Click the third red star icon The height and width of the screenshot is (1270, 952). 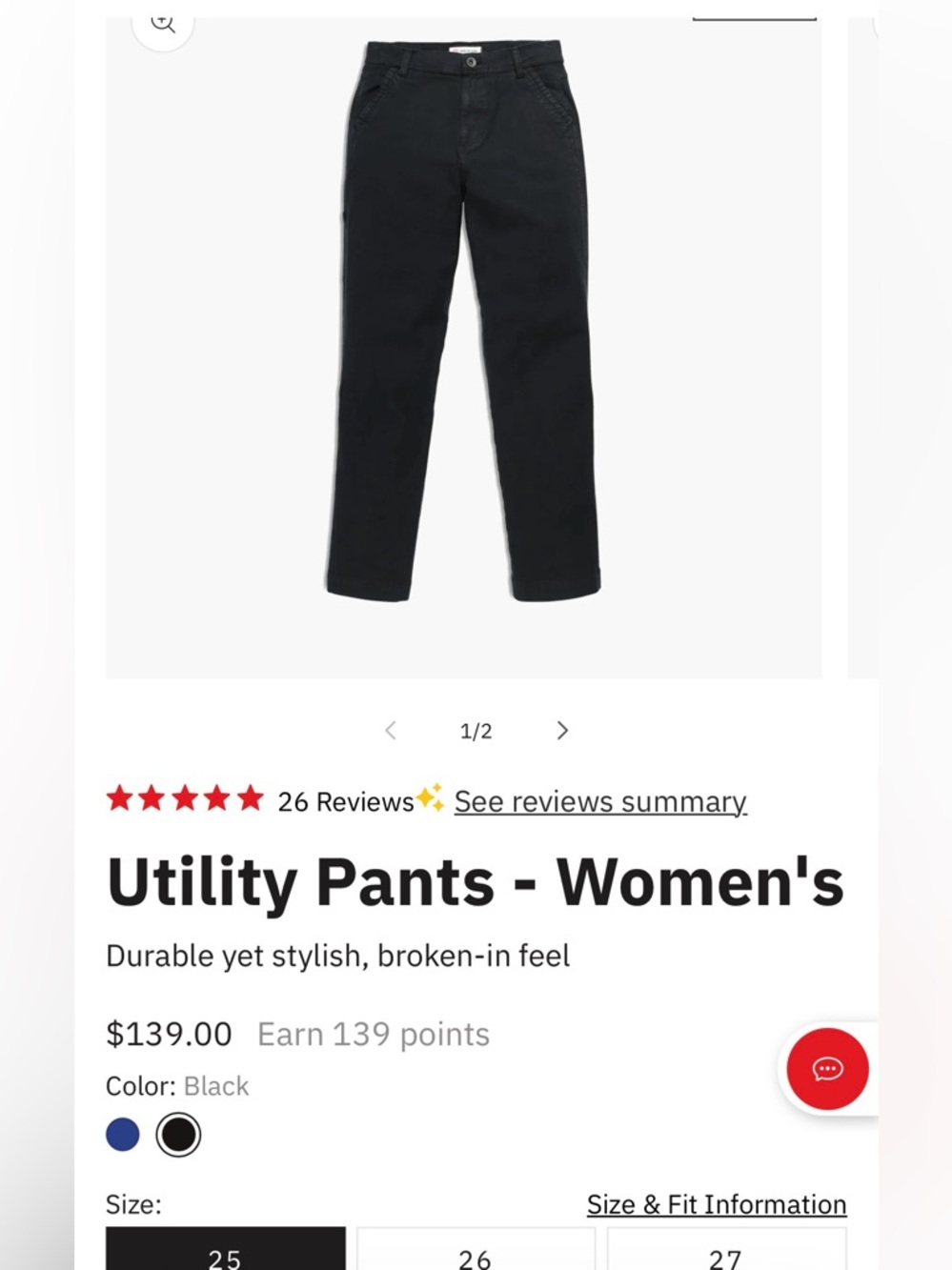point(186,798)
